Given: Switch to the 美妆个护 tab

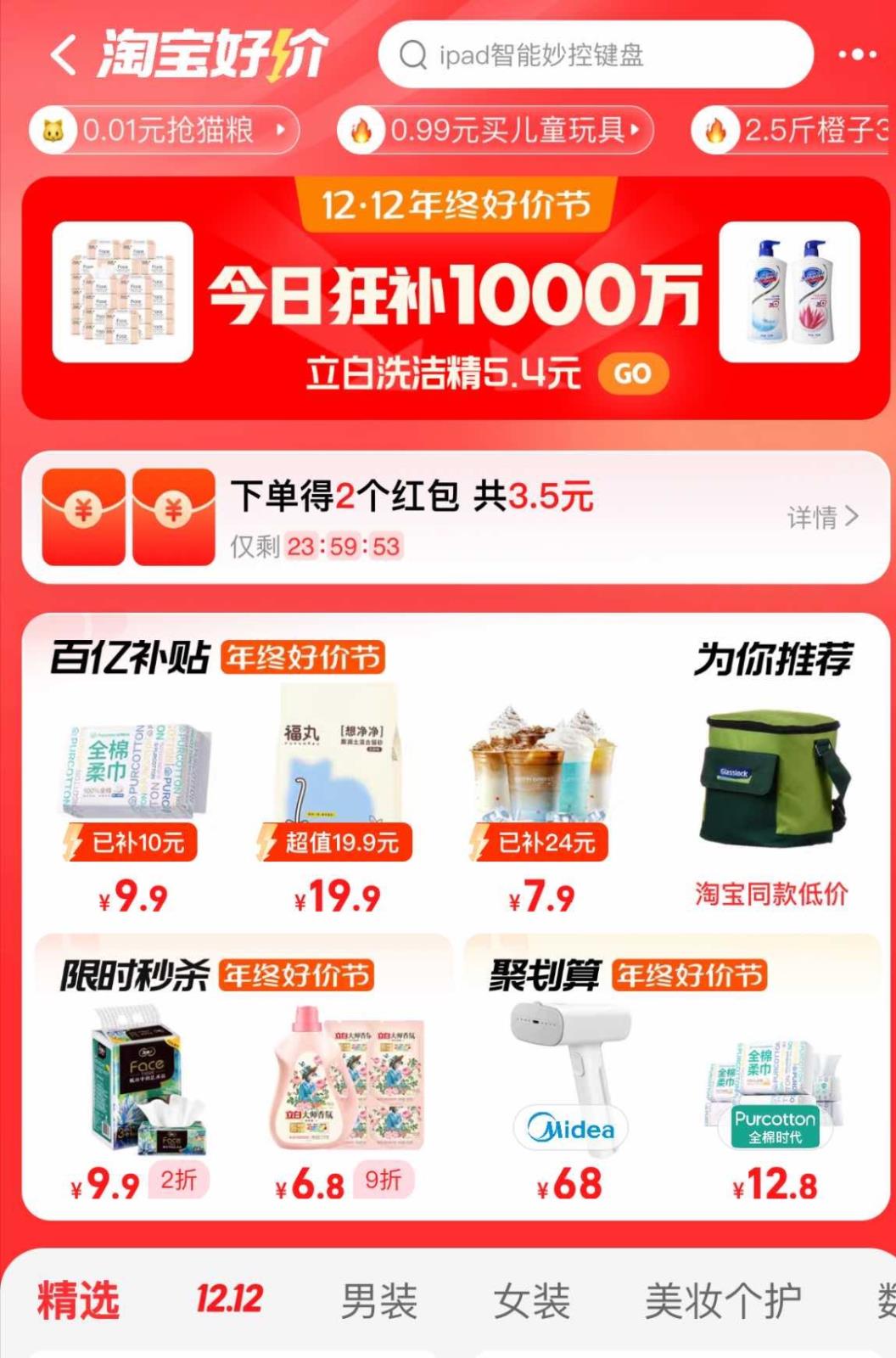Looking at the screenshot, I should 723,1300.
